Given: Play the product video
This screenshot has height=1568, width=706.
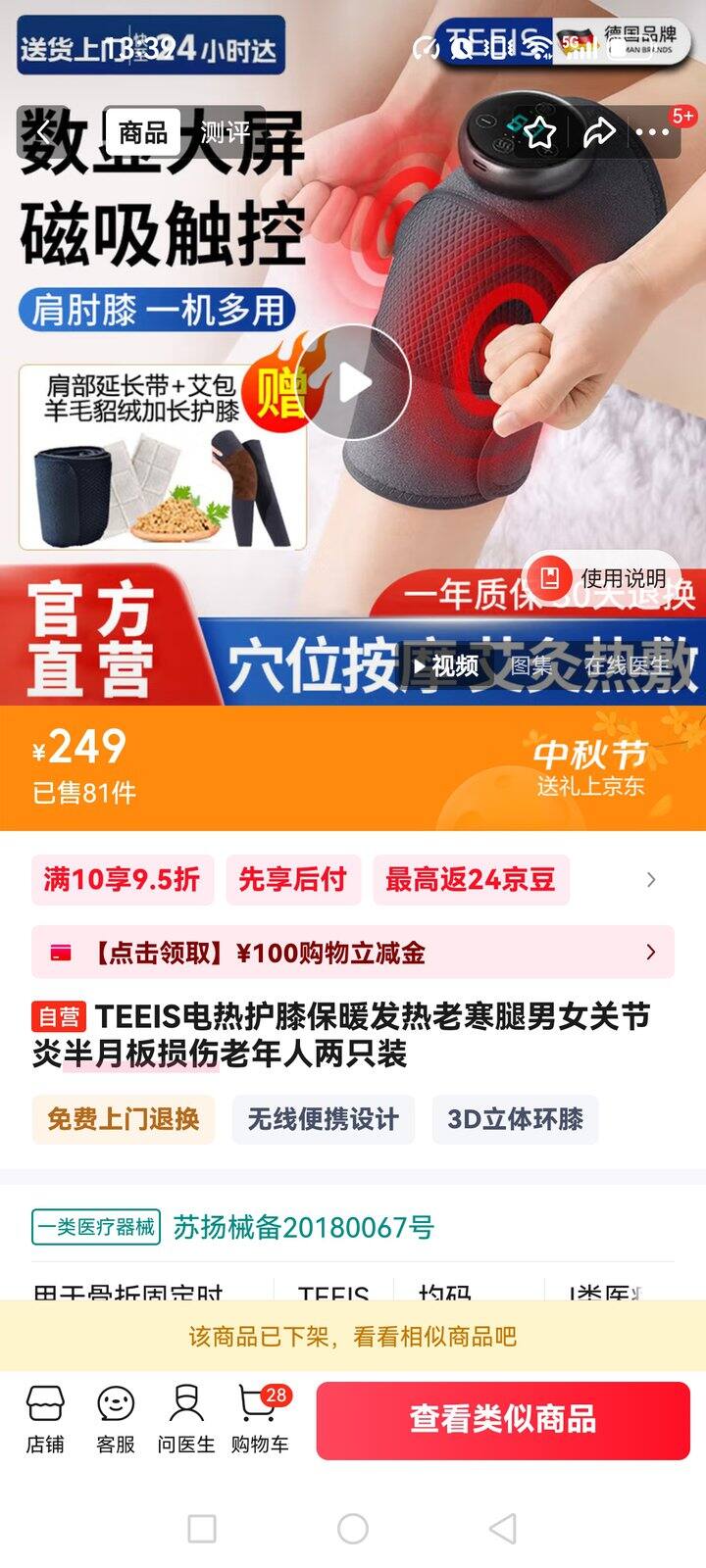Looking at the screenshot, I should pyautogui.click(x=353, y=382).
